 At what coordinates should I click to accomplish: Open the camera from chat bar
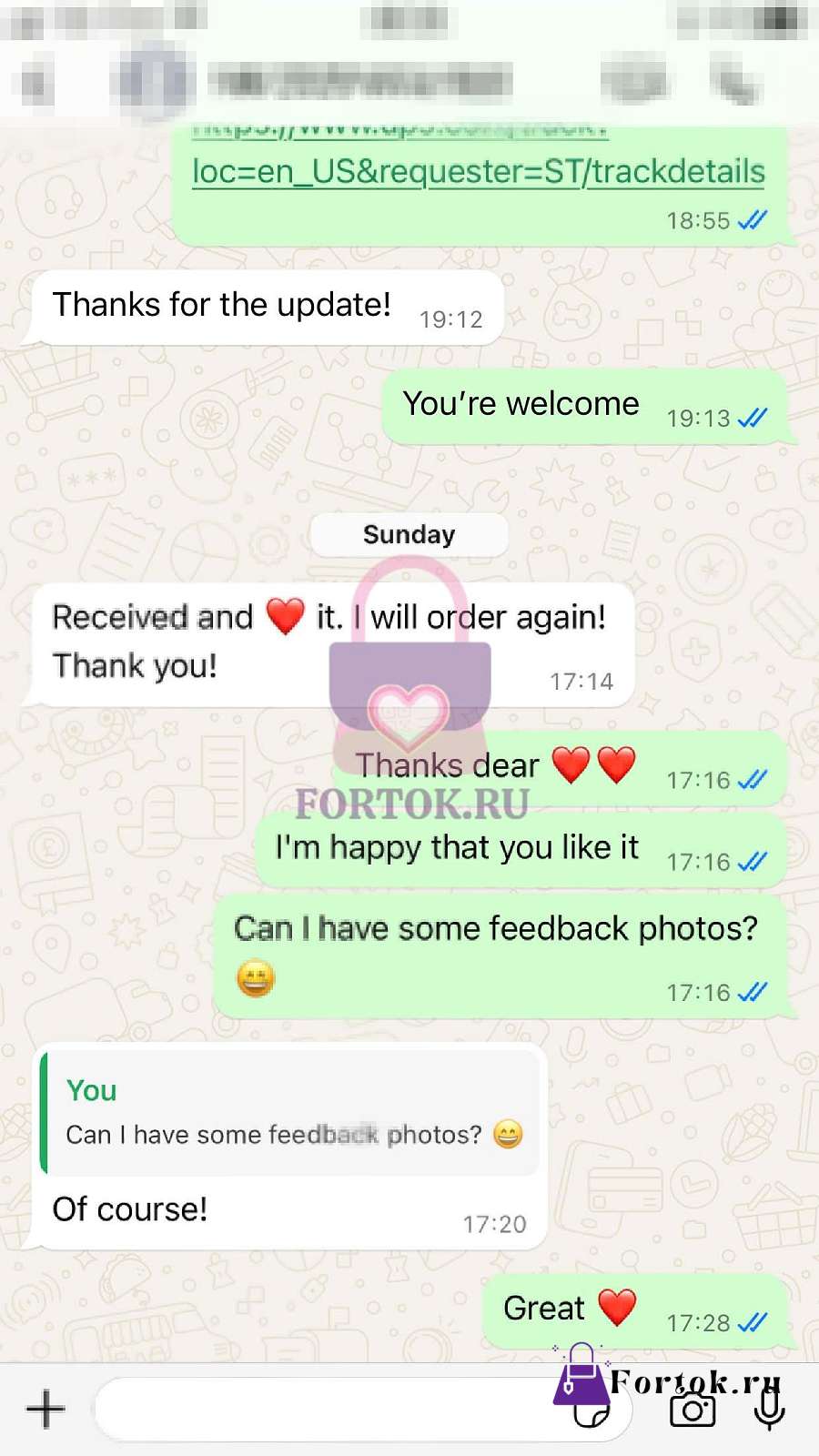[x=693, y=1410]
